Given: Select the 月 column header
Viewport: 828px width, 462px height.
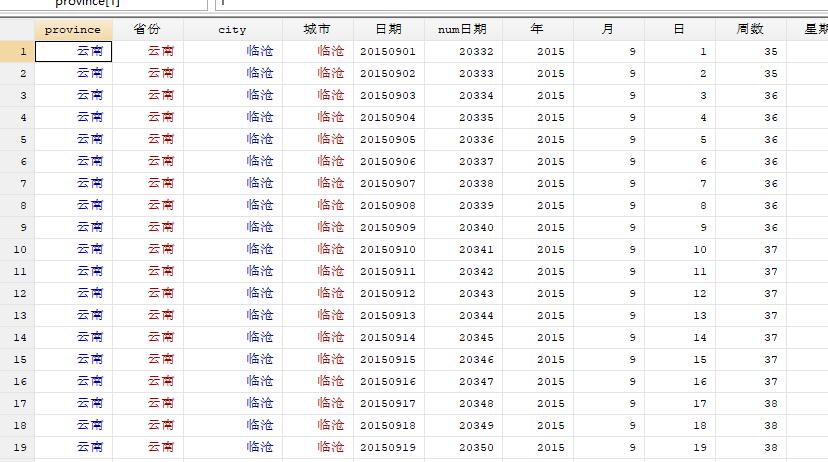Looking at the screenshot, I should coord(608,30).
